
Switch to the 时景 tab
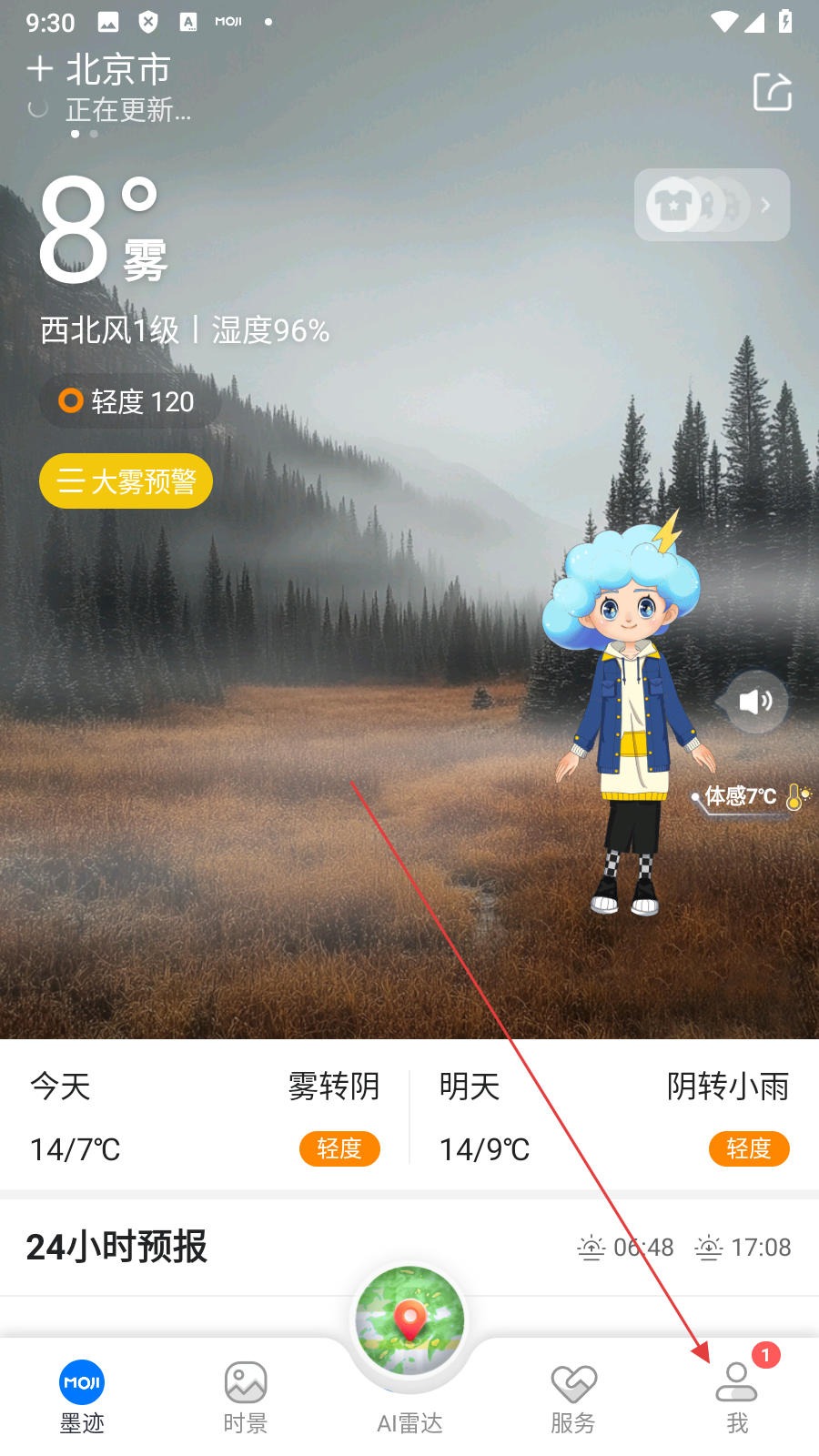[x=246, y=1397]
